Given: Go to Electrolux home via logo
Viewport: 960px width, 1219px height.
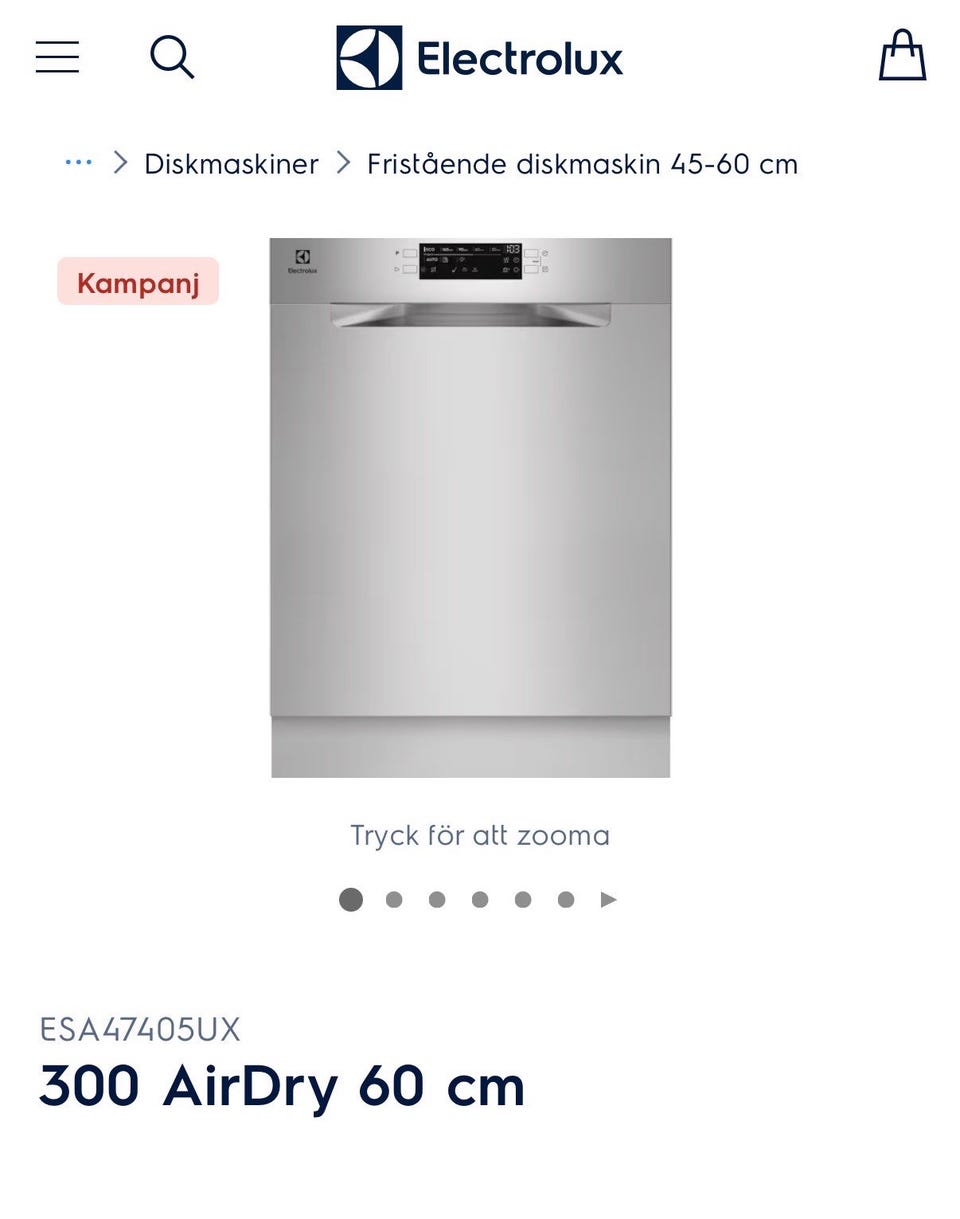Looking at the screenshot, I should pyautogui.click(x=479, y=58).
